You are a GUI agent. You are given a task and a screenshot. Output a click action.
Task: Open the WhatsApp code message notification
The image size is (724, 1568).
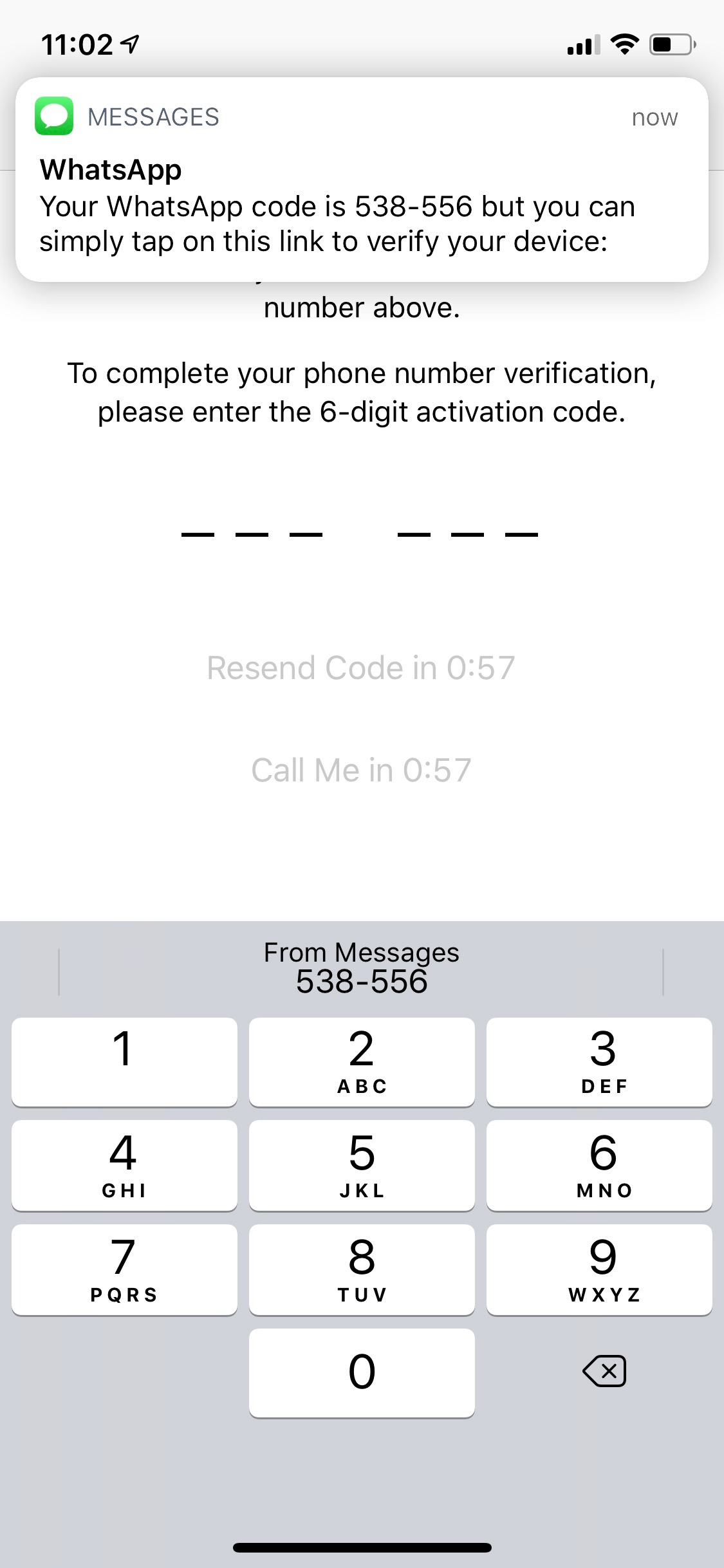click(x=362, y=180)
